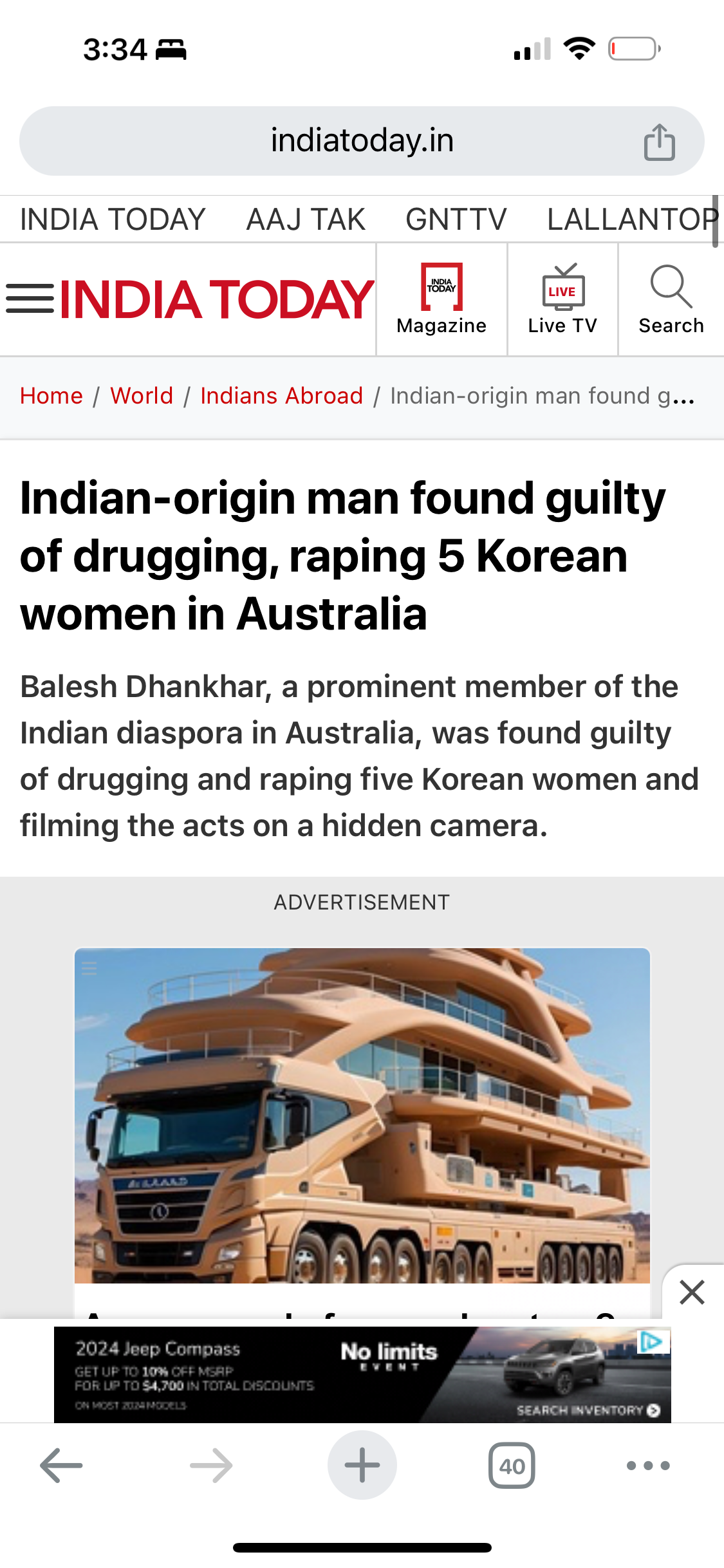Open the Indians Abroad breadcrumb
724x1568 pixels.
[281, 396]
